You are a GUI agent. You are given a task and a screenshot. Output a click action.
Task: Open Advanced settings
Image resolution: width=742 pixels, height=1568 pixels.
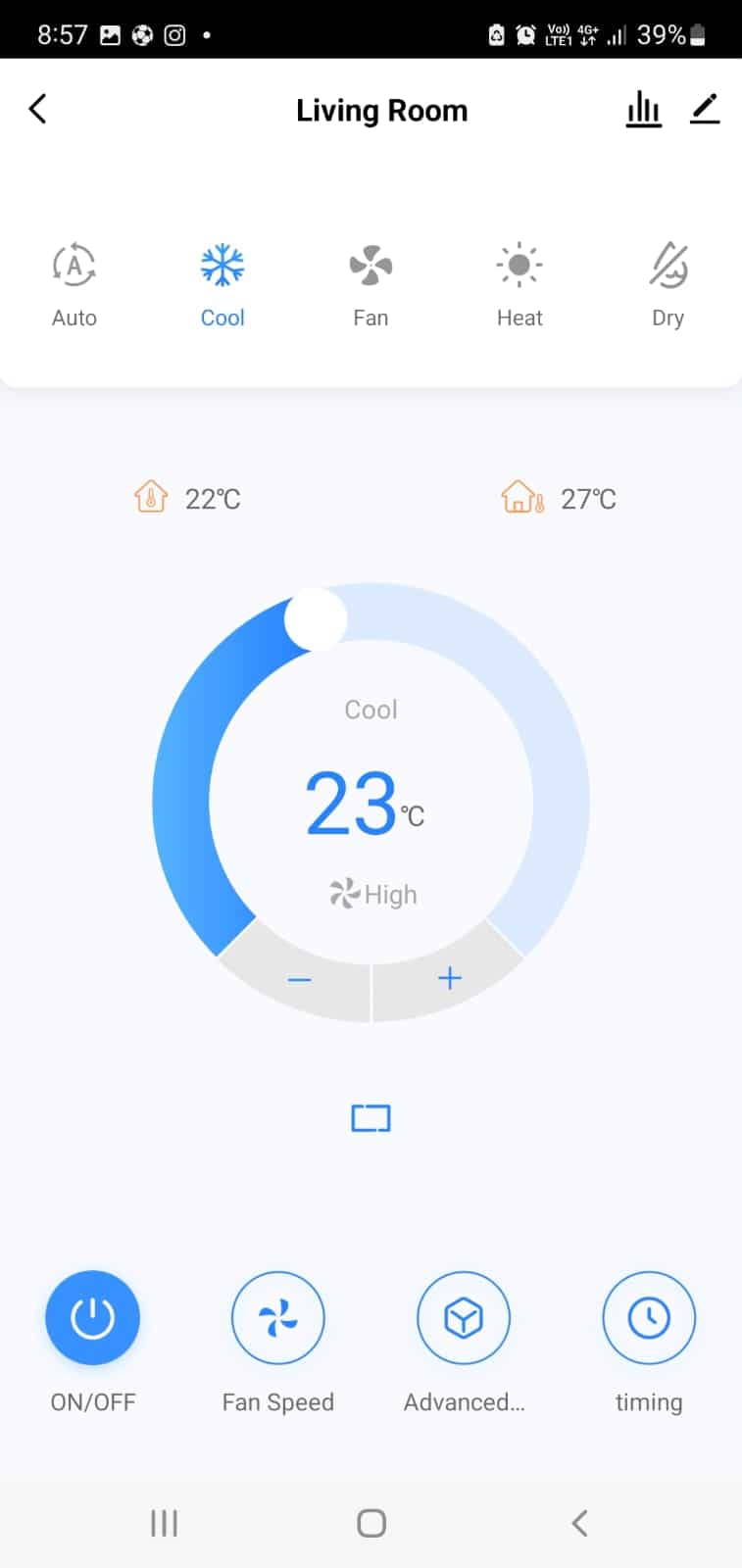pyautogui.click(x=464, y=1318)
